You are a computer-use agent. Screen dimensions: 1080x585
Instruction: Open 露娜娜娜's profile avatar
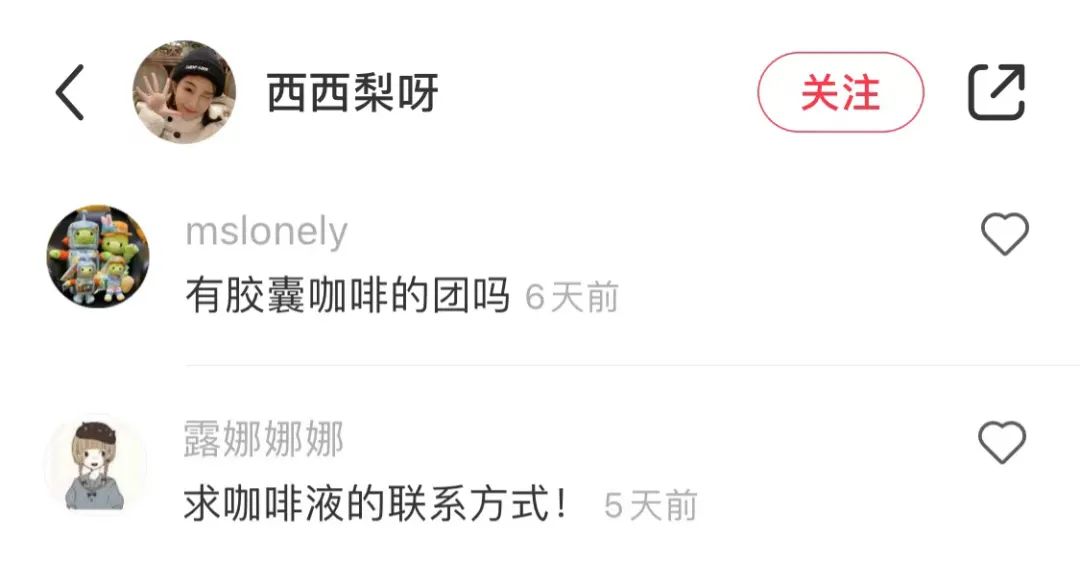(x=95, y=464)
